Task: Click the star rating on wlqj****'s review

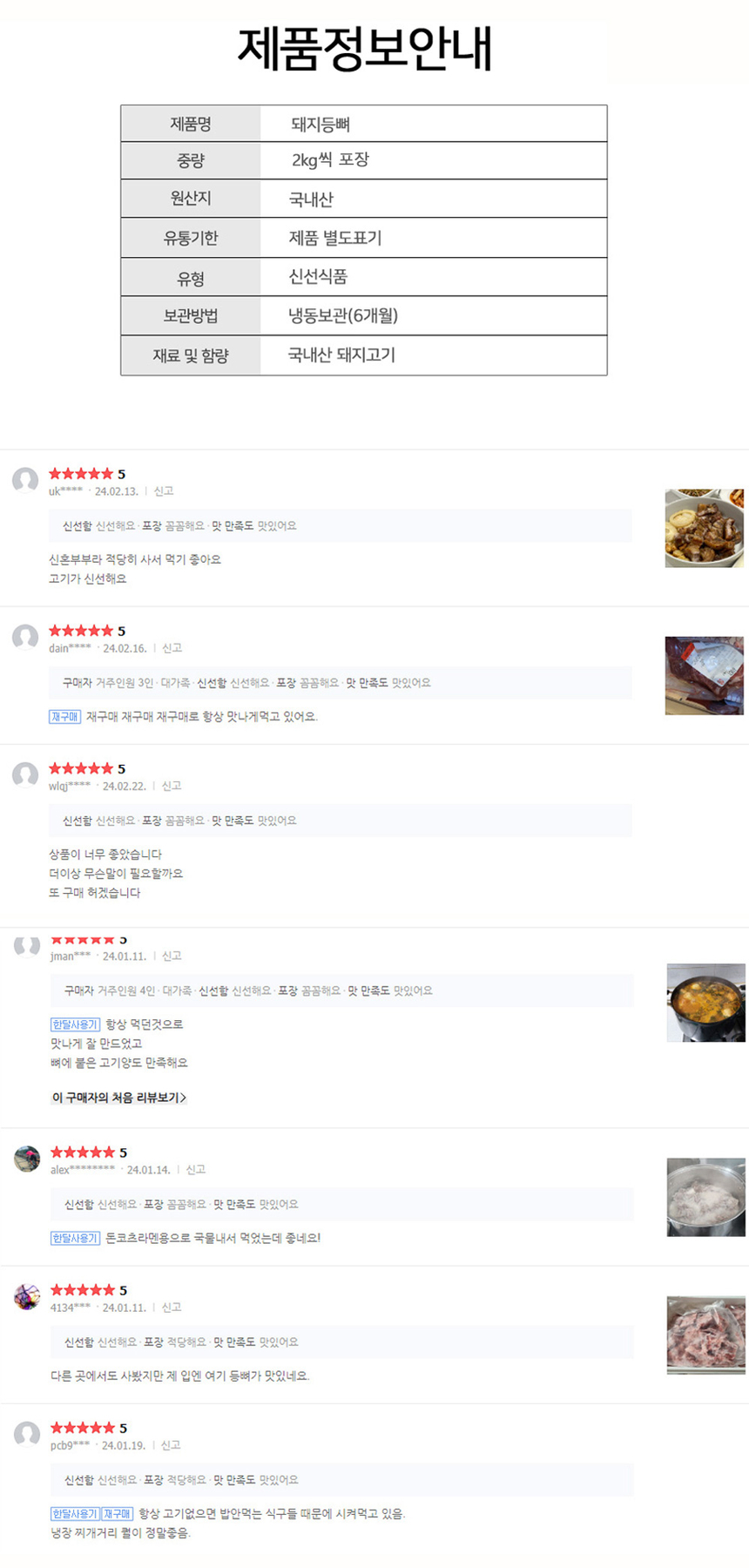Action: click(81, 768)
